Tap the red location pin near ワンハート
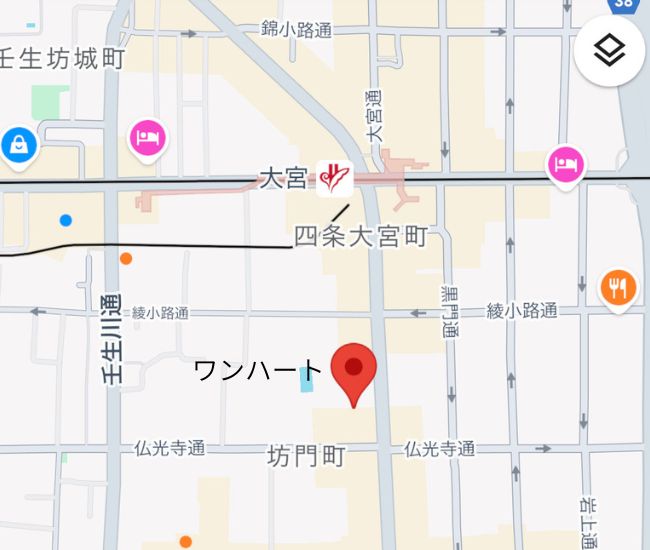Screen dimensions: 650x550 coord(353,369)
